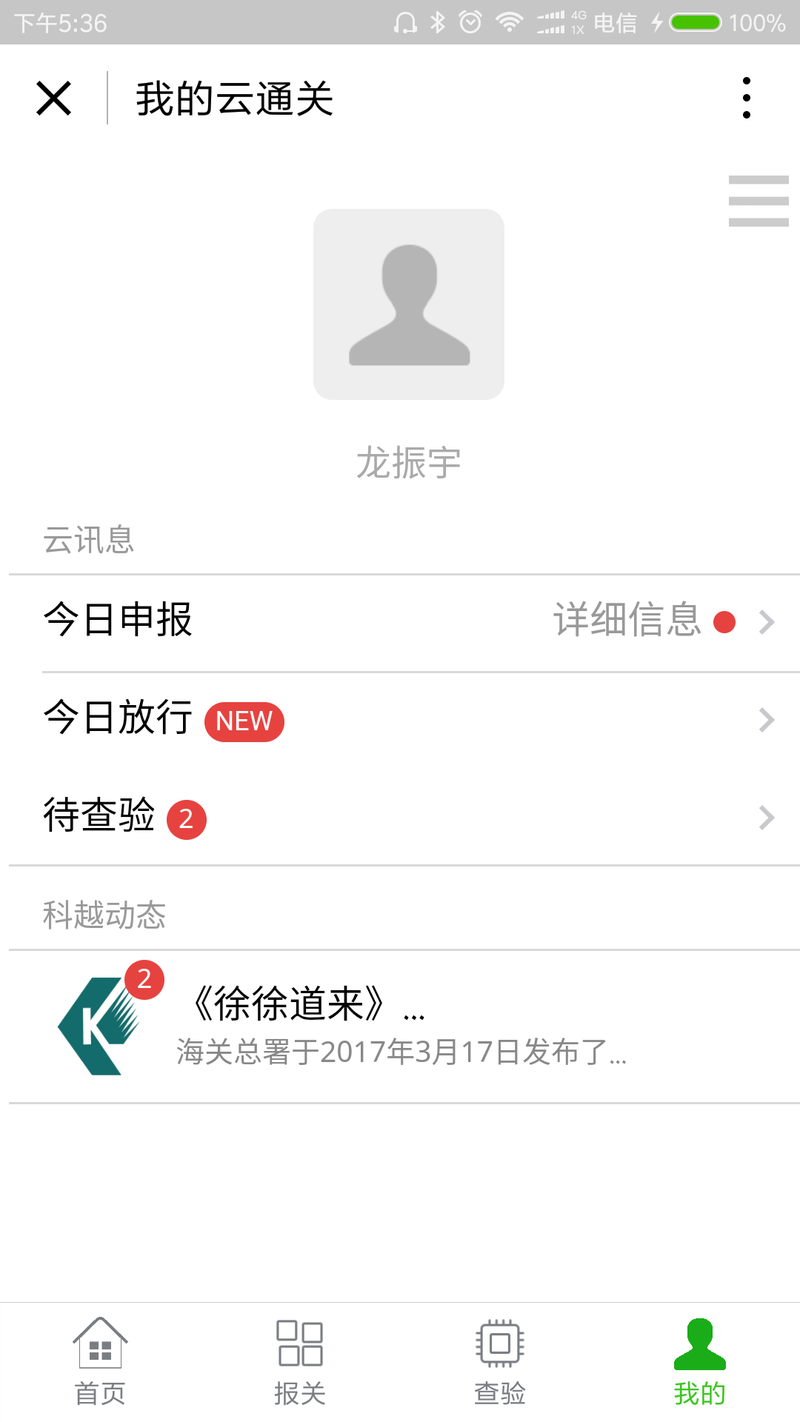Switch to the 首页 tab
Image resolution: width=800 pixels, height=1422 pixels.
click(100, 1362)
